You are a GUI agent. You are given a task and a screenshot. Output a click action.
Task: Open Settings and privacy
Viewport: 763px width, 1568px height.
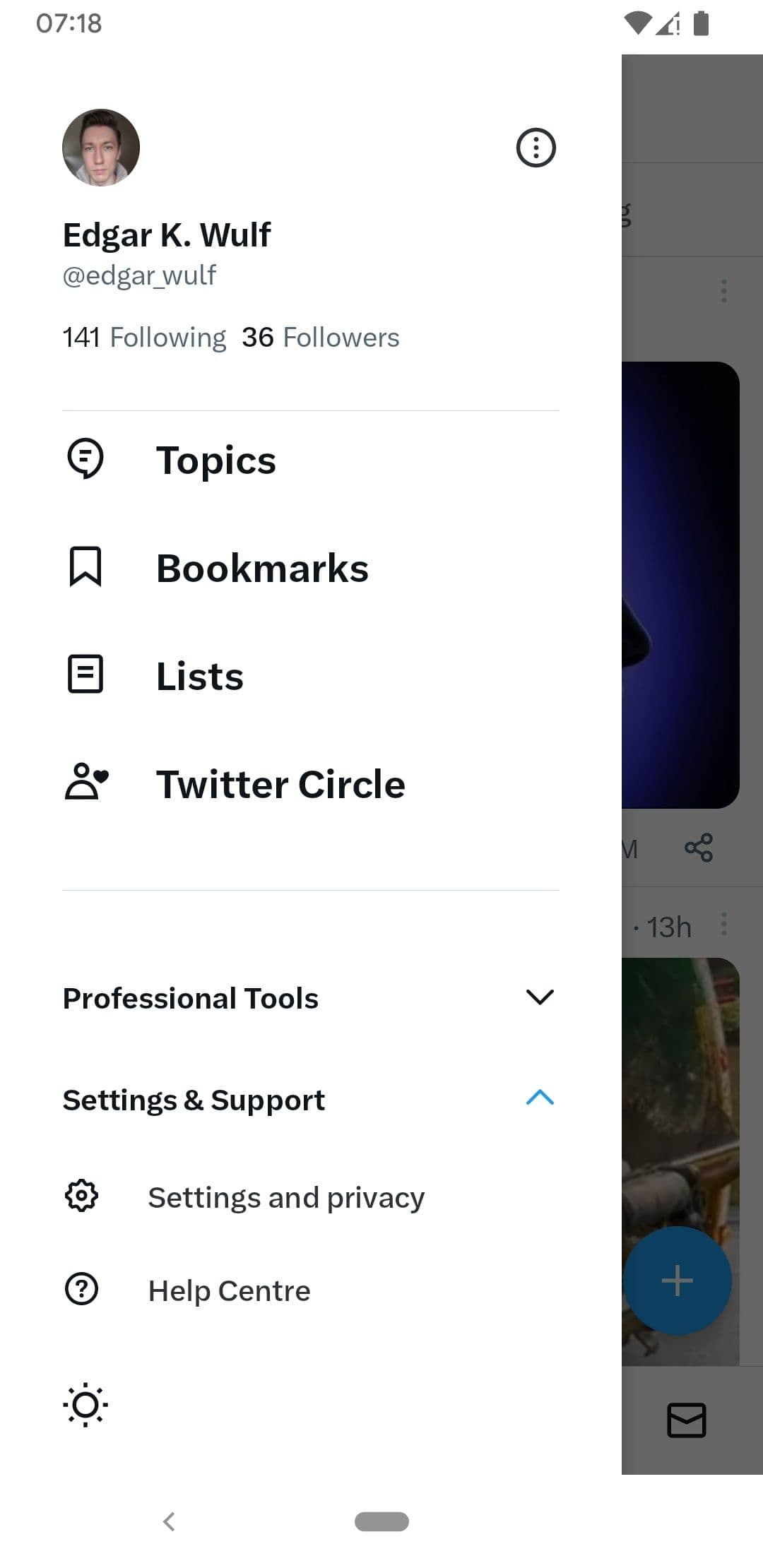click(285, 1197)
